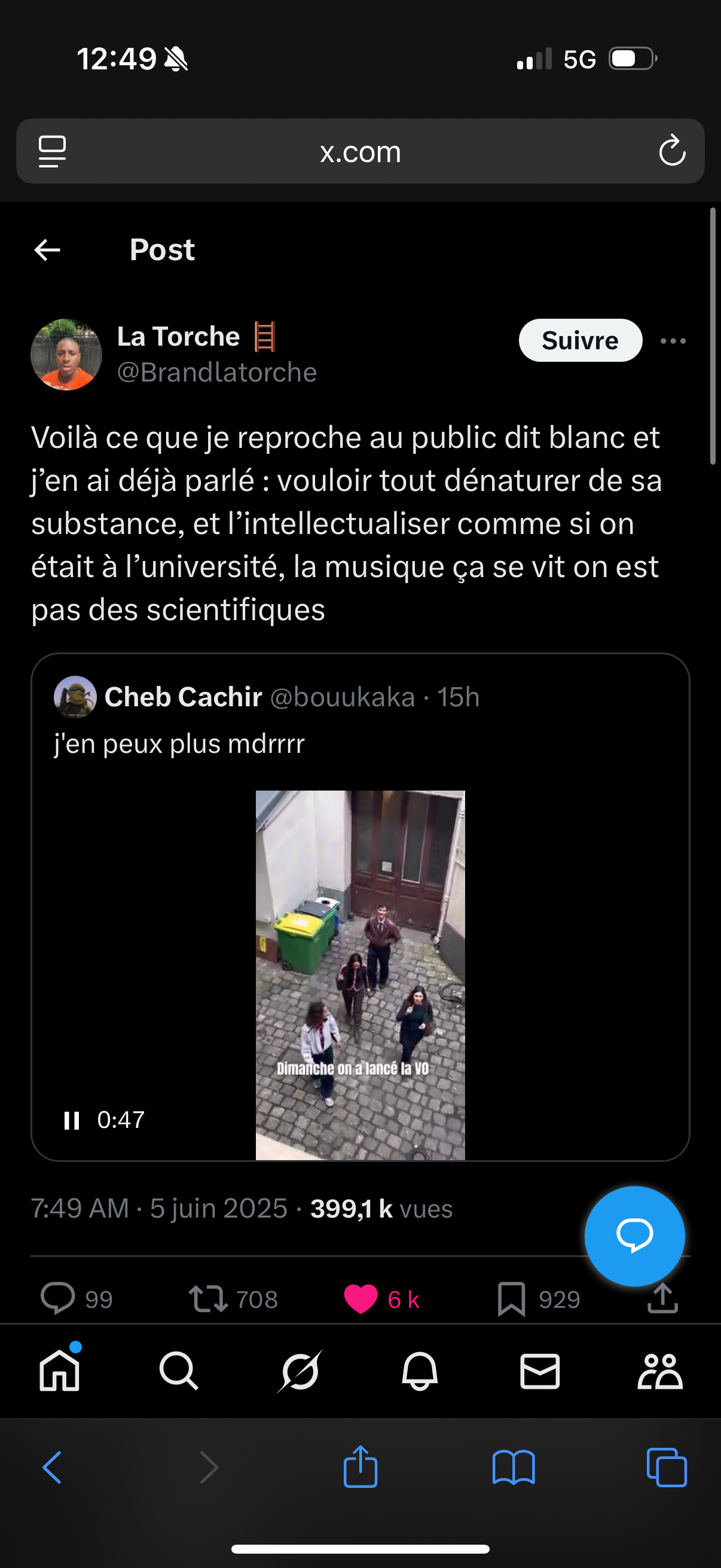Open notifications
Screen dimensions: 721x1568
click(x=420, y=1371)
